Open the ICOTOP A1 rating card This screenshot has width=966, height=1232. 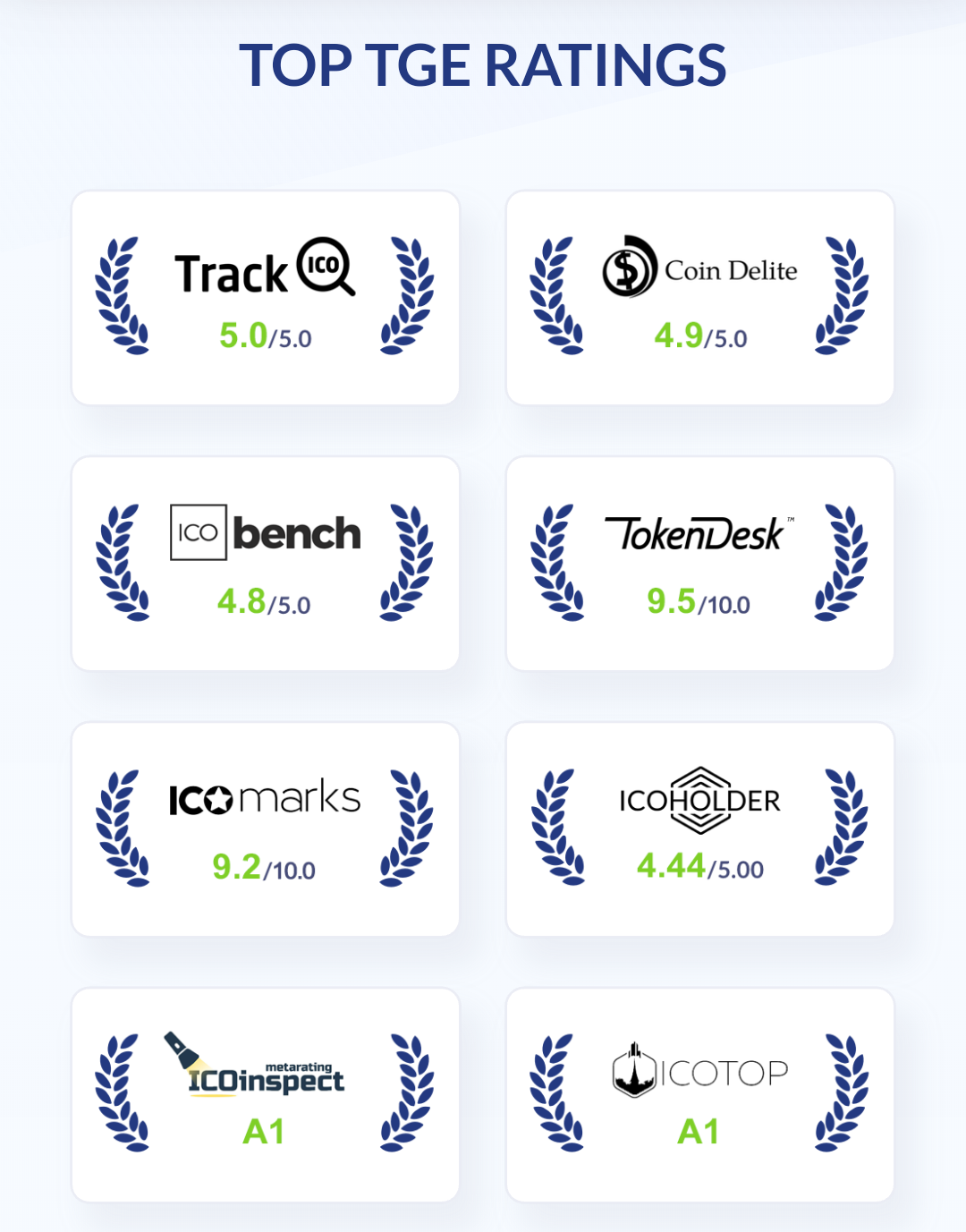pyautogui.click(x=699, y=1094)
